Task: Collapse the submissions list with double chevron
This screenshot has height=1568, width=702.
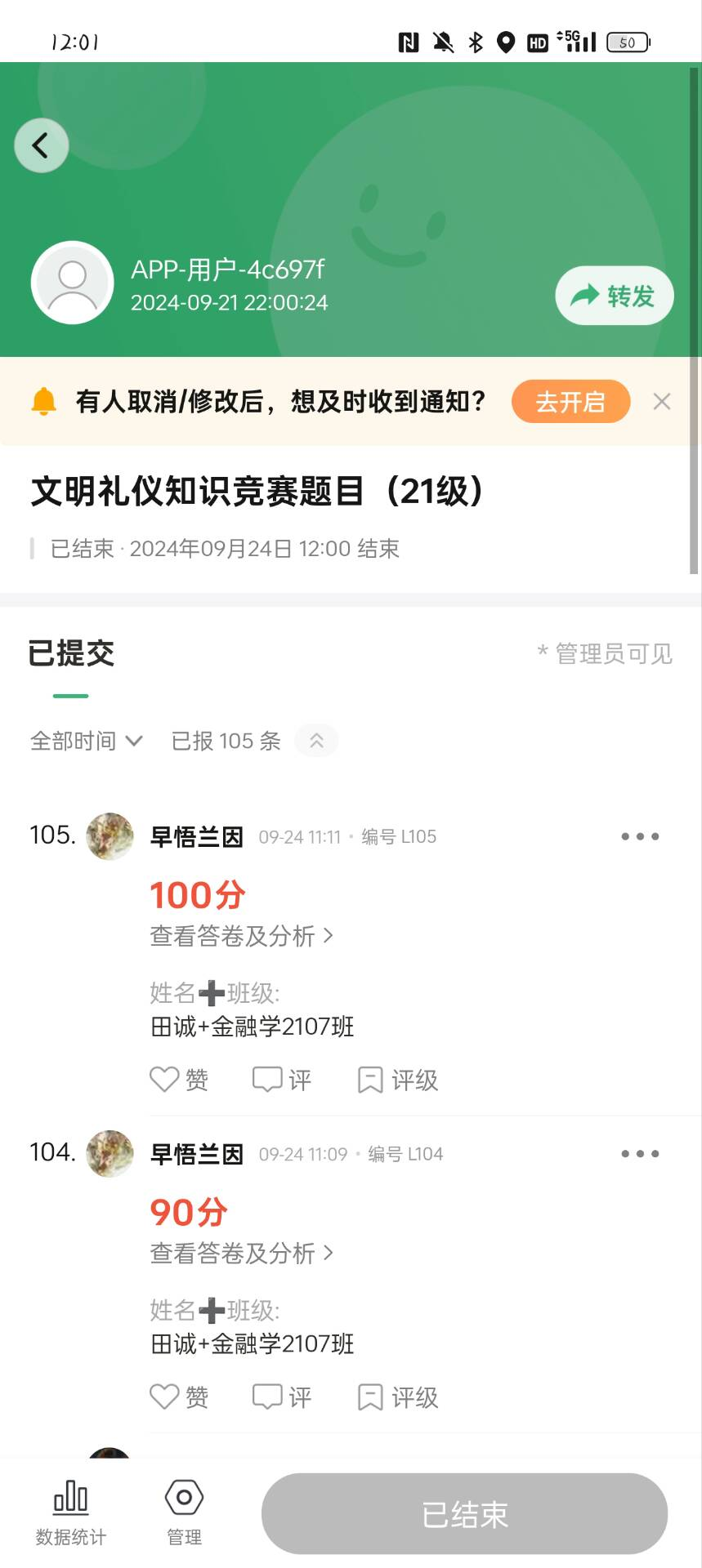Action: point(316,741)
